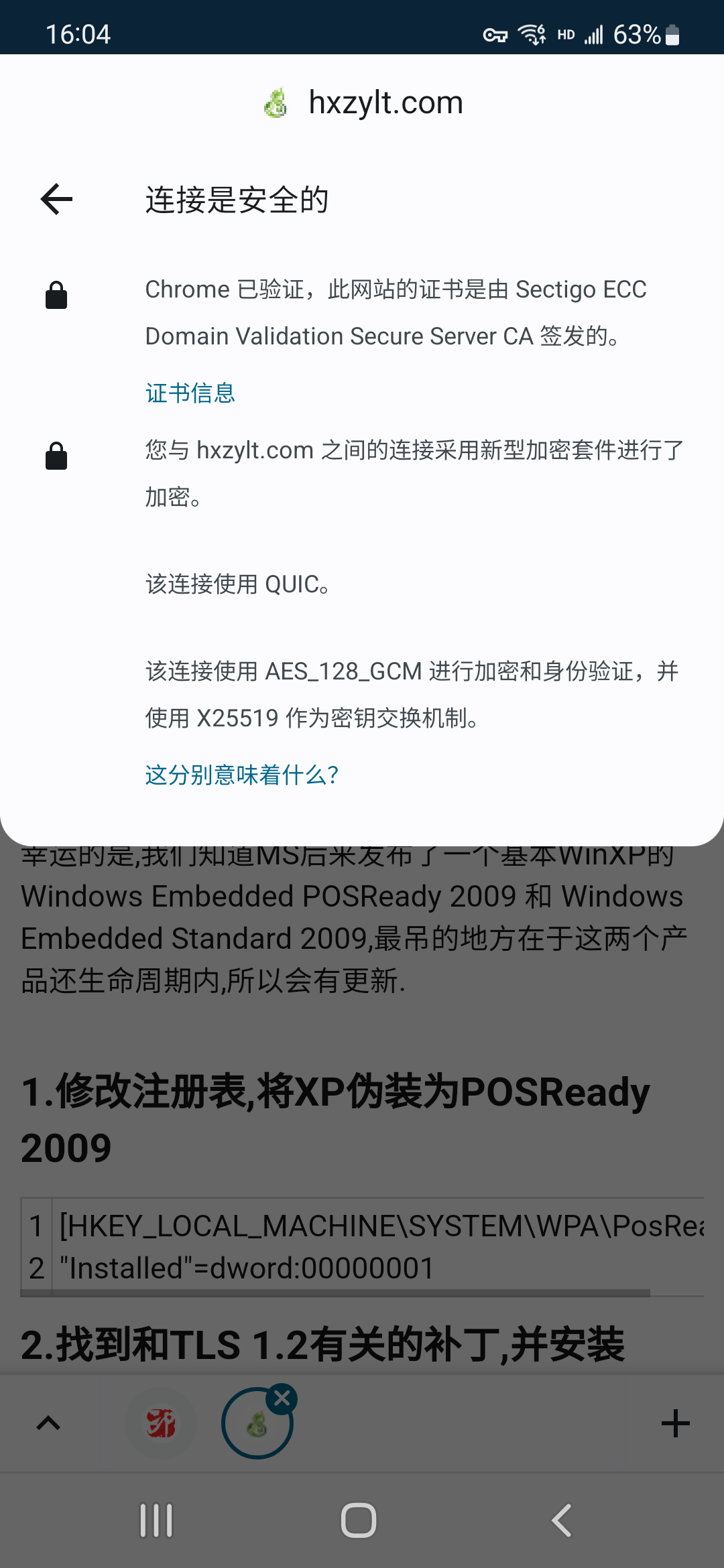Viewport: 724px width, 1568px height.
Task: Close the current tab with the X badge
Action: [x=282, y=1398]
